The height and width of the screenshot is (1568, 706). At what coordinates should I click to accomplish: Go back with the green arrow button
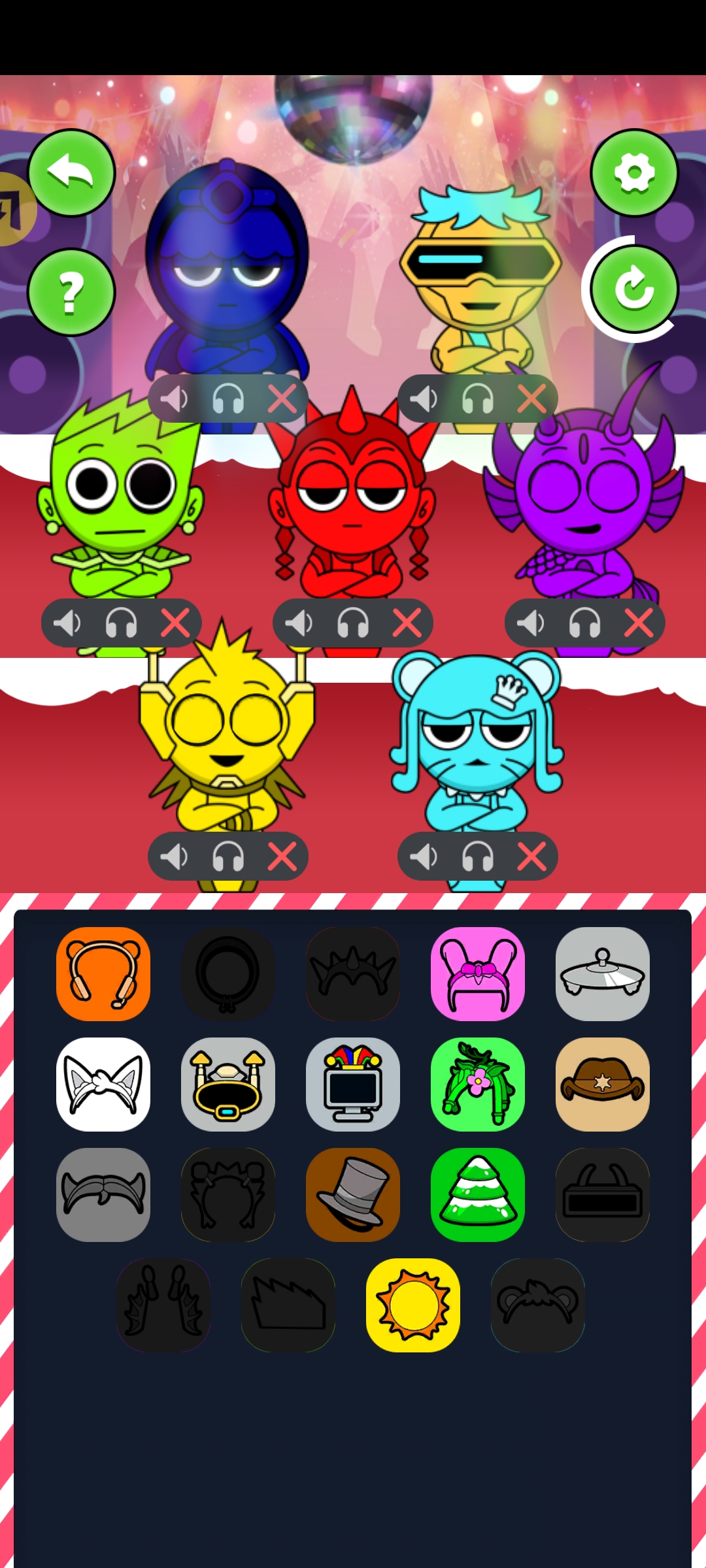point(71,173)
